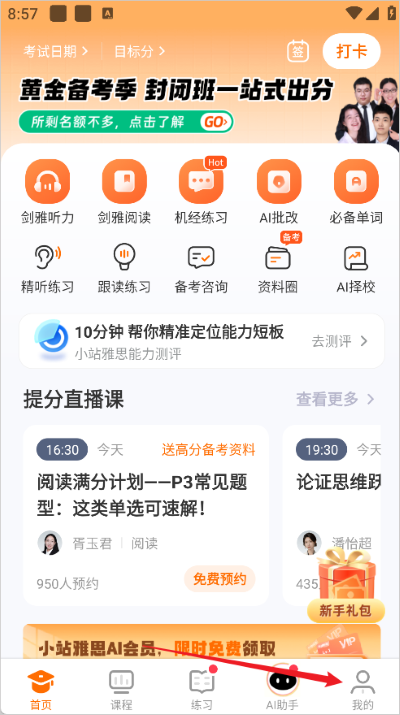Launch AI批改 essay correction
400x715 pixels.
279,192
